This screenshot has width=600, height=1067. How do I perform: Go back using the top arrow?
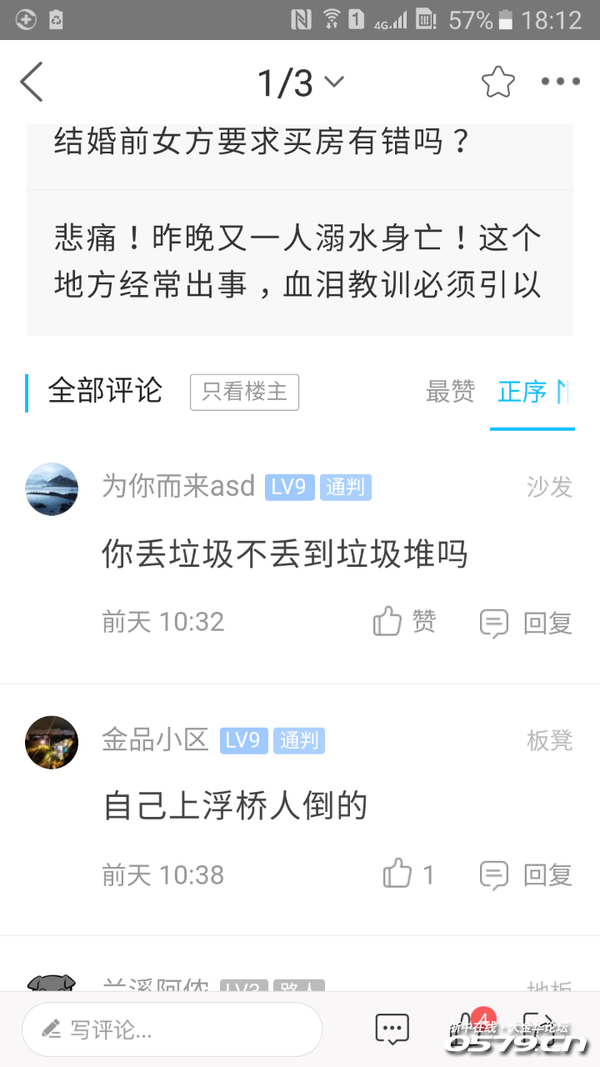coord(32,82)
